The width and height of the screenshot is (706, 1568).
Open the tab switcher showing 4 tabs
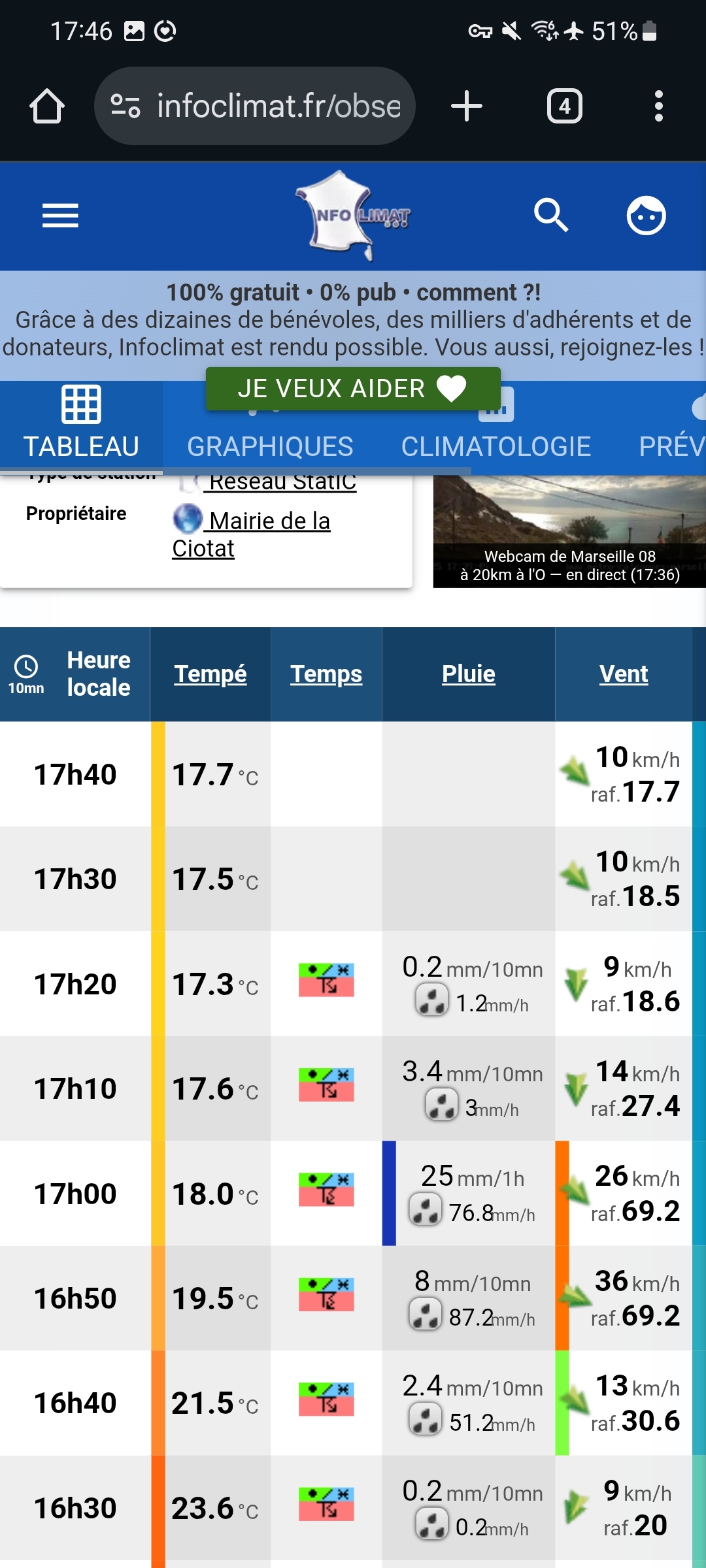565,106
